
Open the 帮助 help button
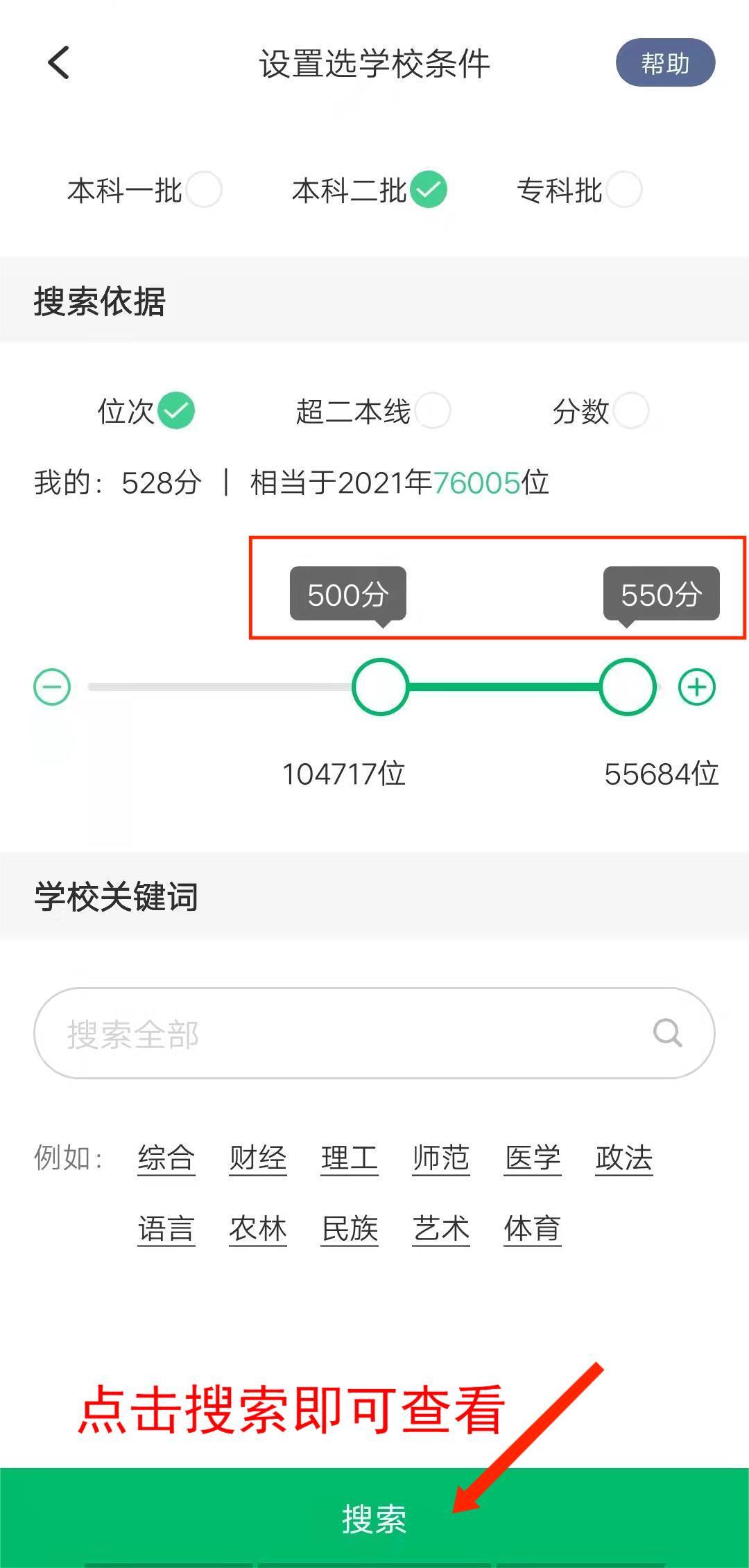[664, 63]
